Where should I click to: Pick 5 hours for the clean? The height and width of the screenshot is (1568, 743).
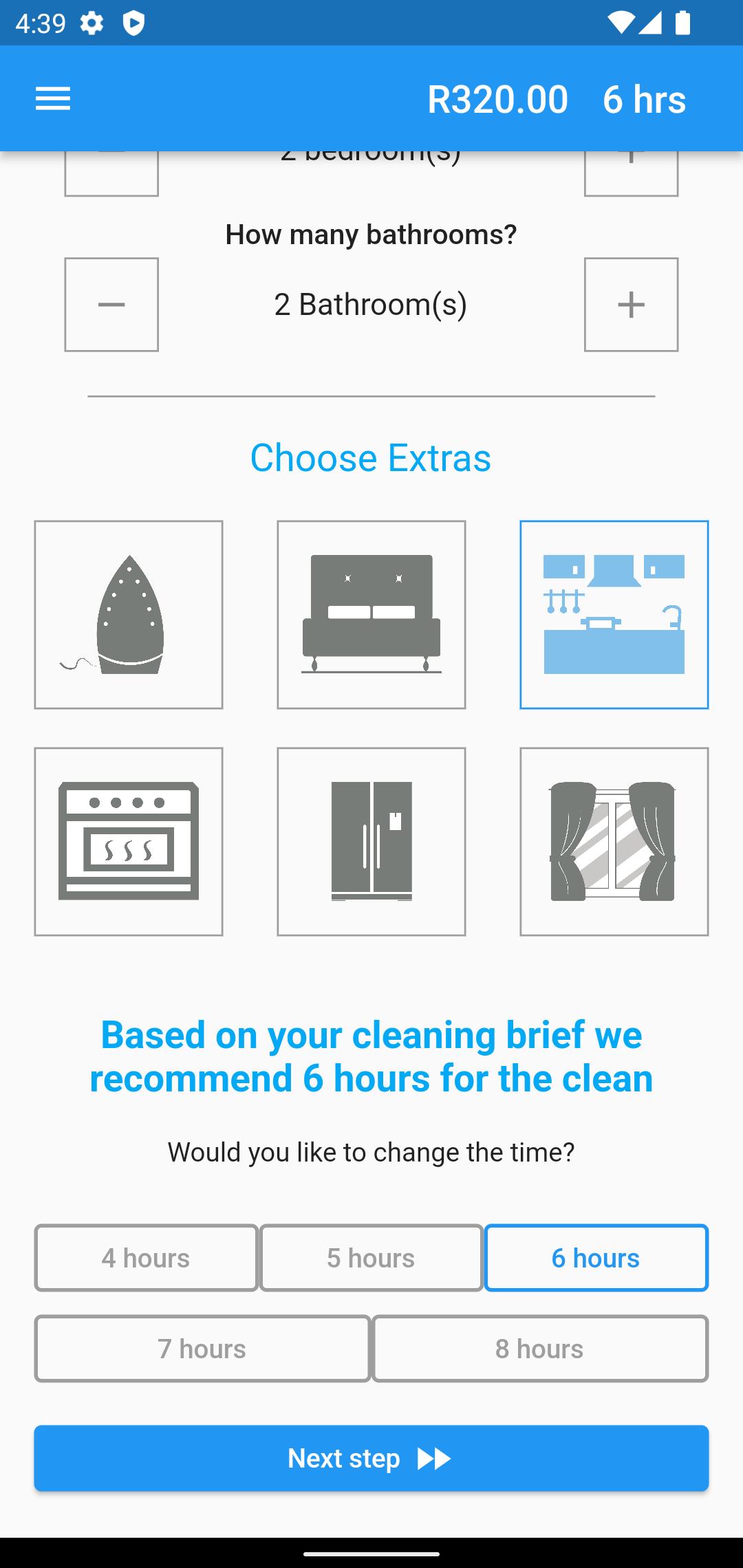pyautogui.click(x=371, y=1258)
